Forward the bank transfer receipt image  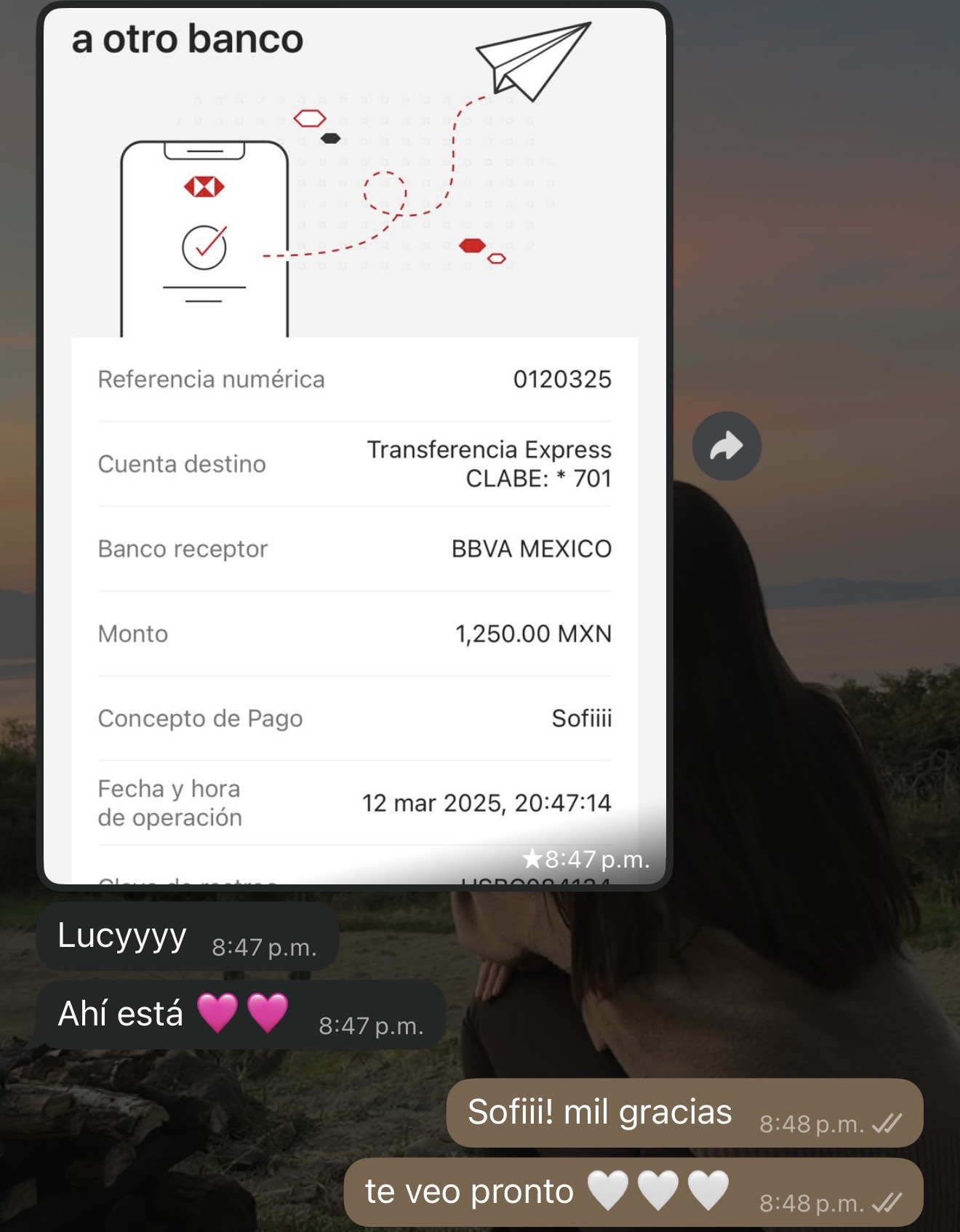[726, 446]
